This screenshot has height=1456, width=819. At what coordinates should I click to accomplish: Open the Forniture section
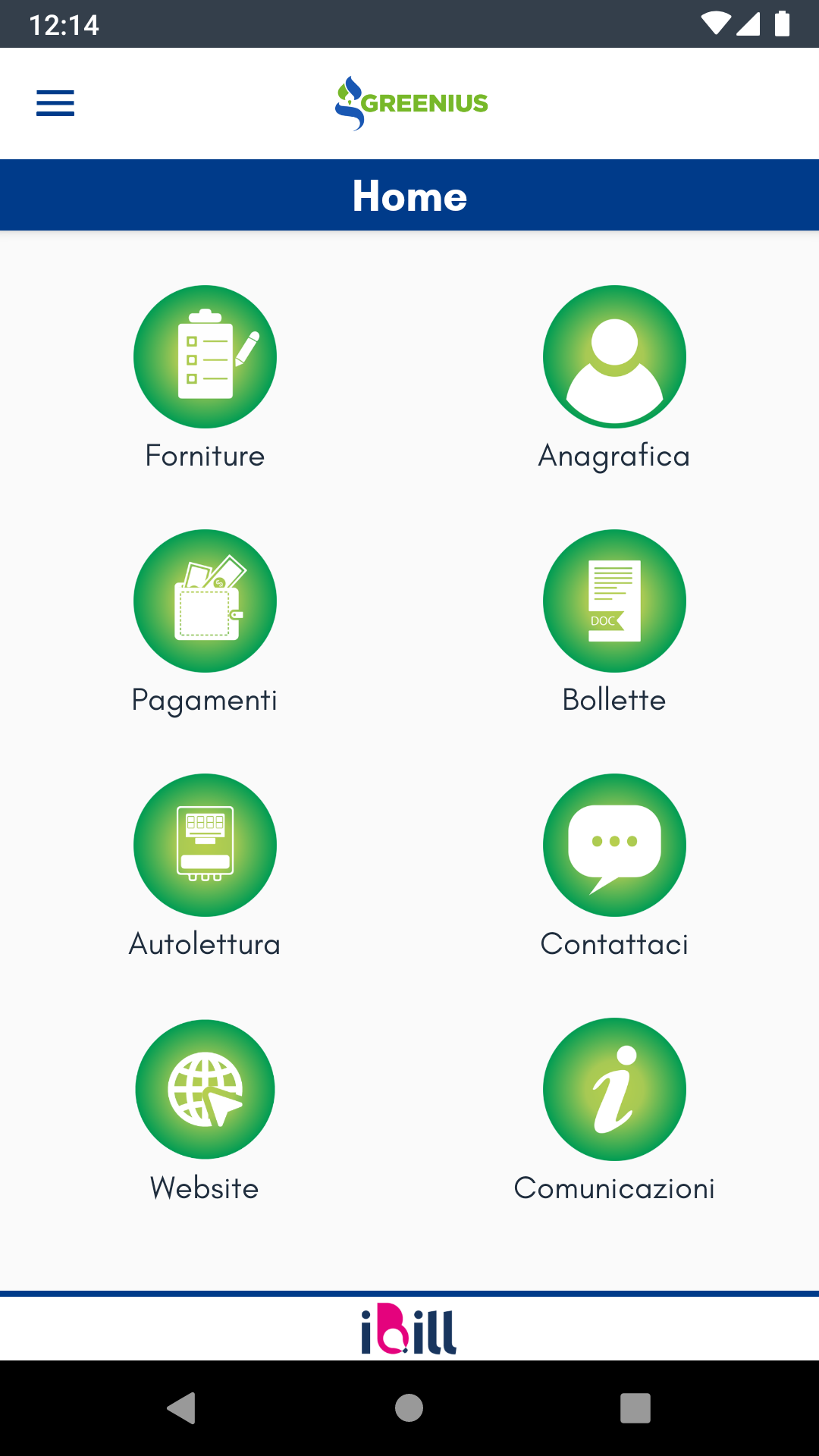pyautogui.click(x=205, y=356)
